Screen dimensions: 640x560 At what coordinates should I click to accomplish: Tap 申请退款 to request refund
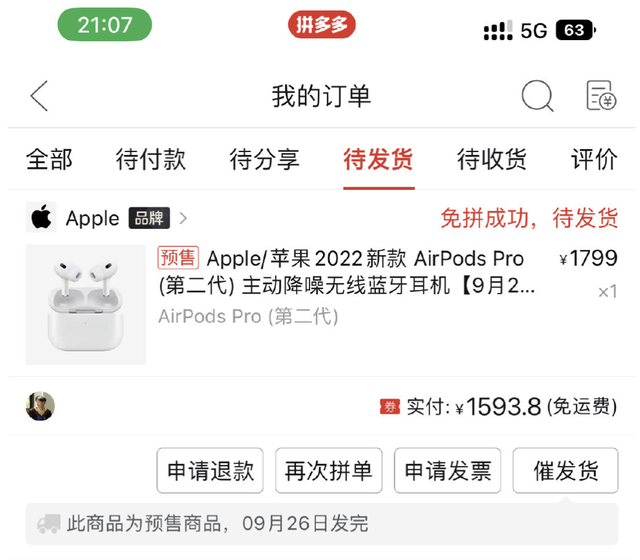(x=210, y=471)
